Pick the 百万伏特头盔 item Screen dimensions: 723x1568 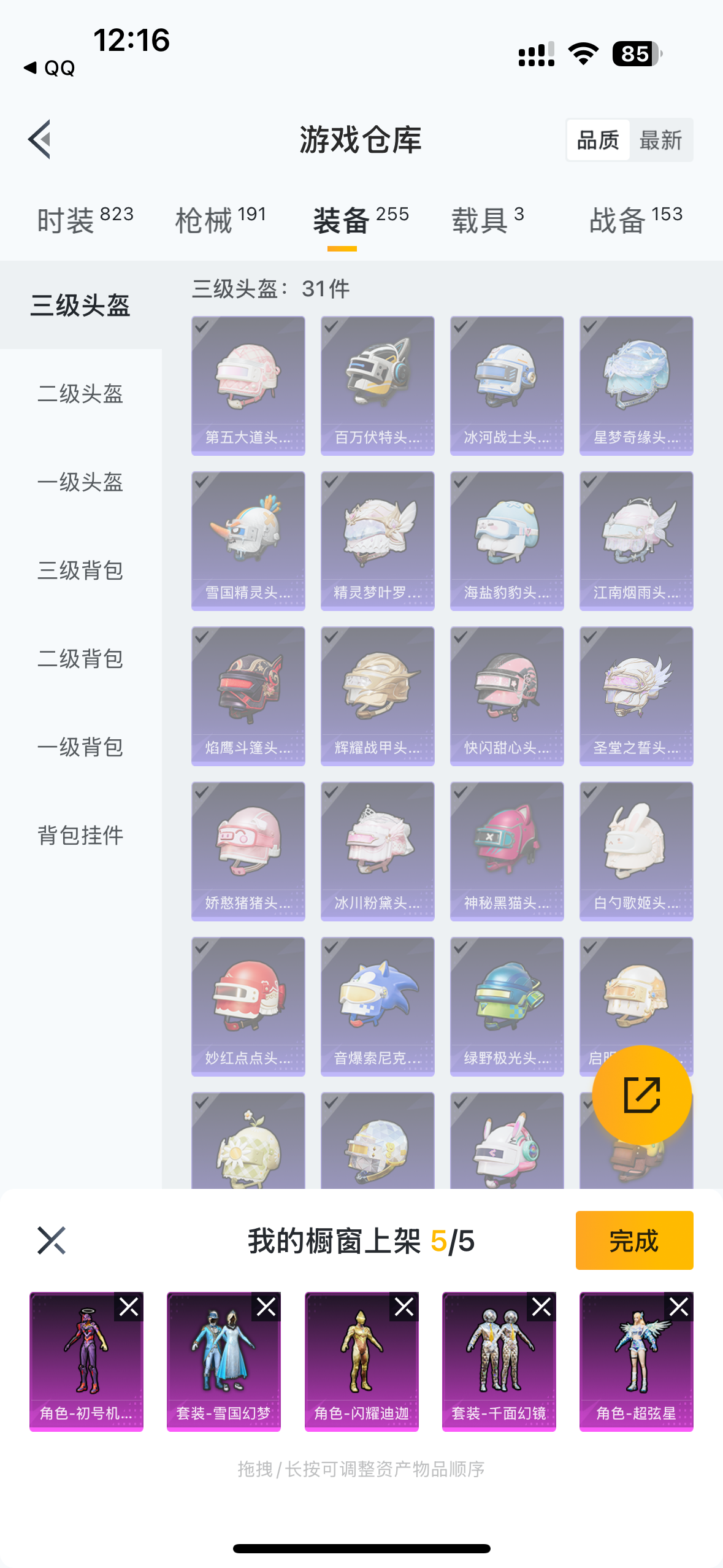(377, 385)
